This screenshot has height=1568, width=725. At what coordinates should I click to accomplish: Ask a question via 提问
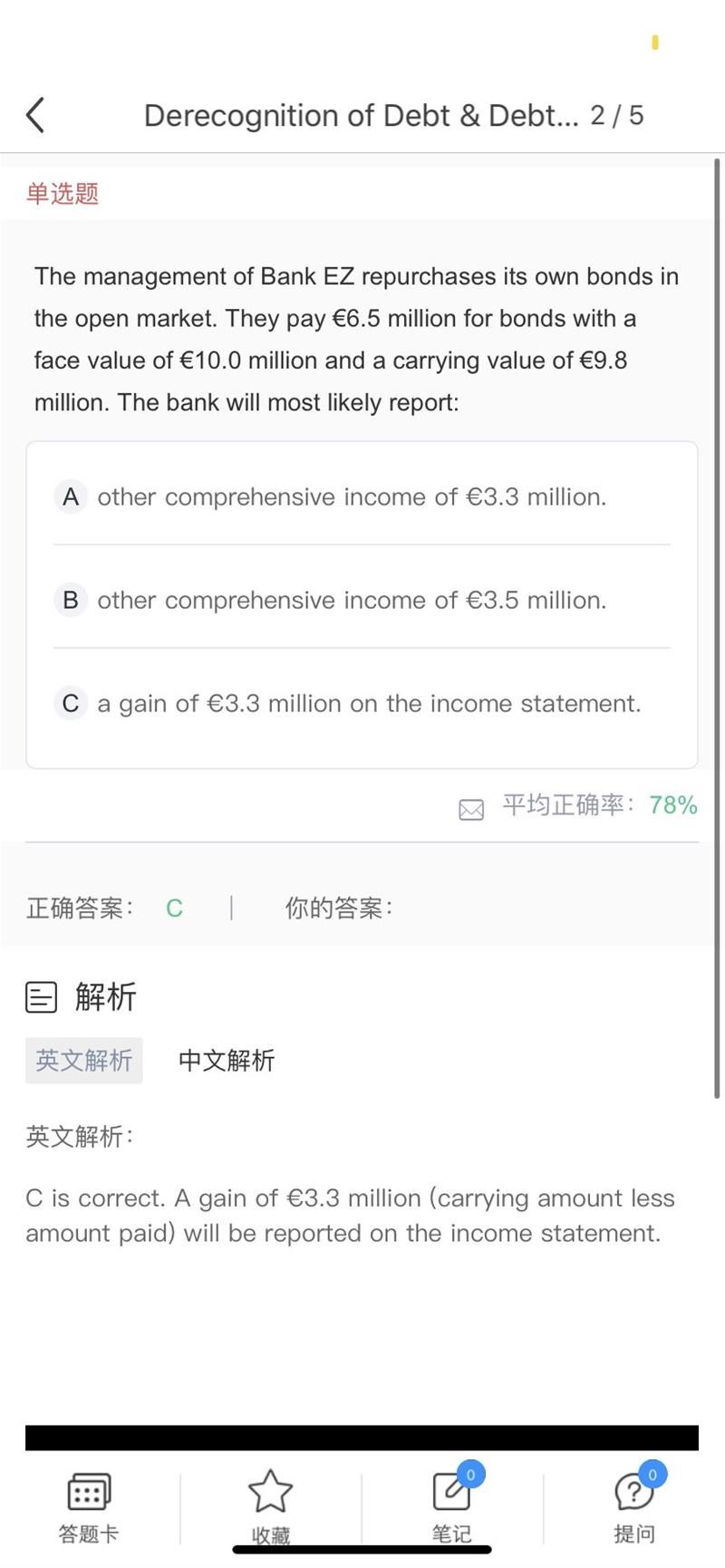click(634, 1505)
